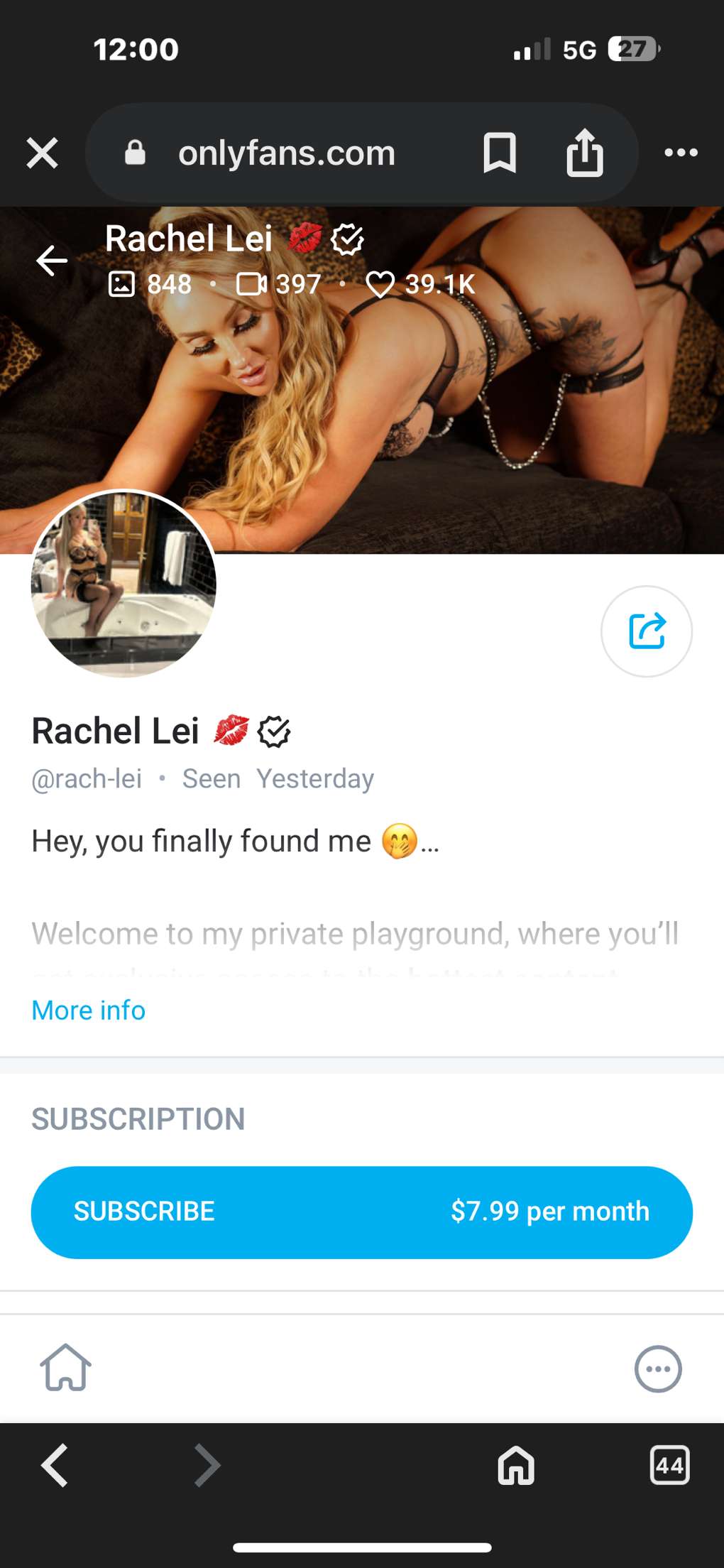Bookmark this page in the browser

500,153
